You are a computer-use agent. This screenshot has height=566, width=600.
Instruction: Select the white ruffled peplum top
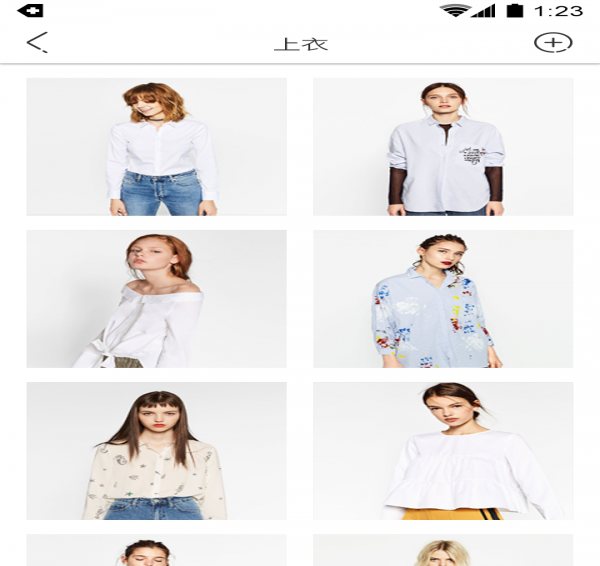[443, 451]
